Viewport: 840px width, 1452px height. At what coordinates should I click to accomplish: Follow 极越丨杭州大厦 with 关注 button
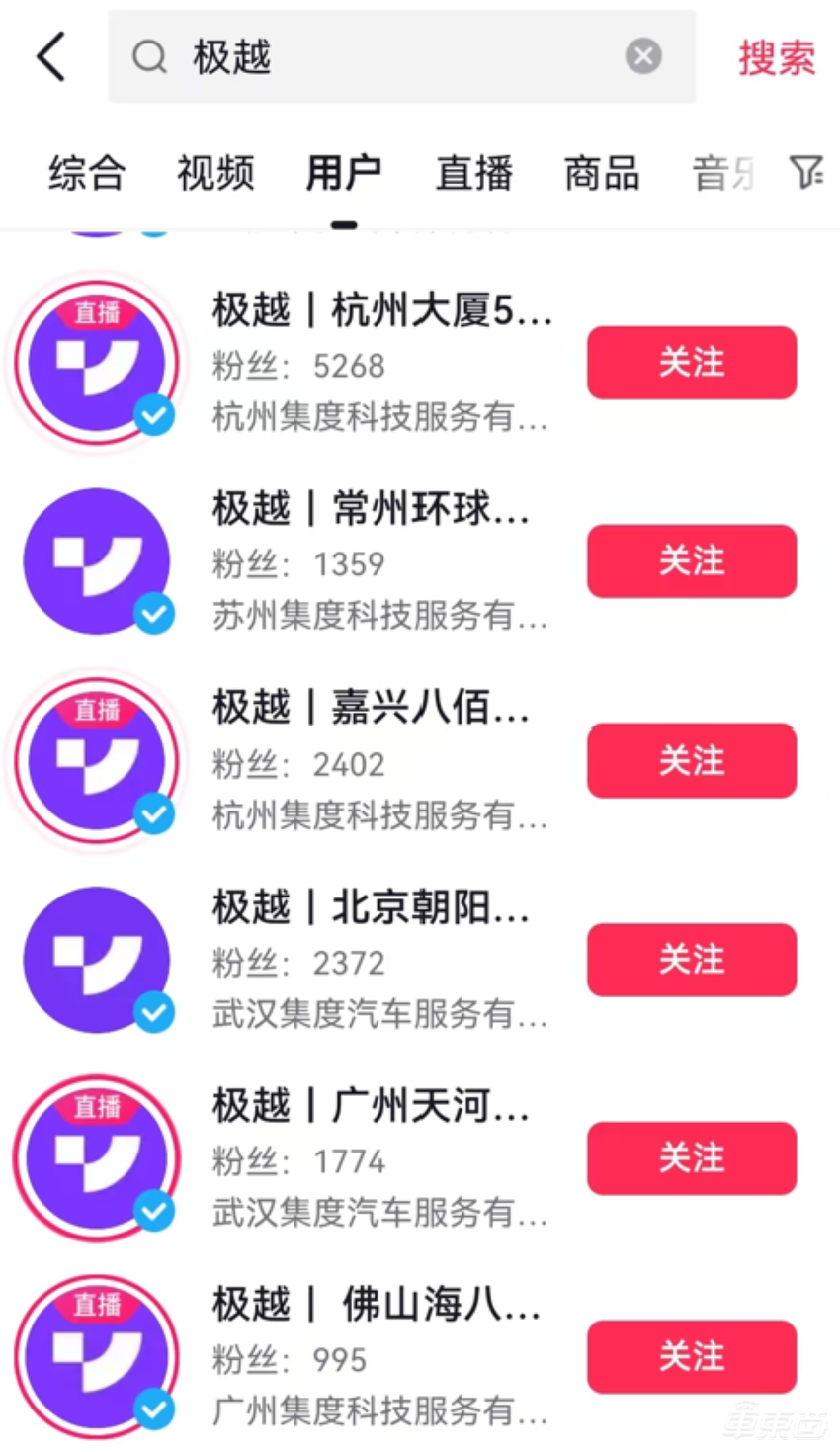tap(691, 362)
